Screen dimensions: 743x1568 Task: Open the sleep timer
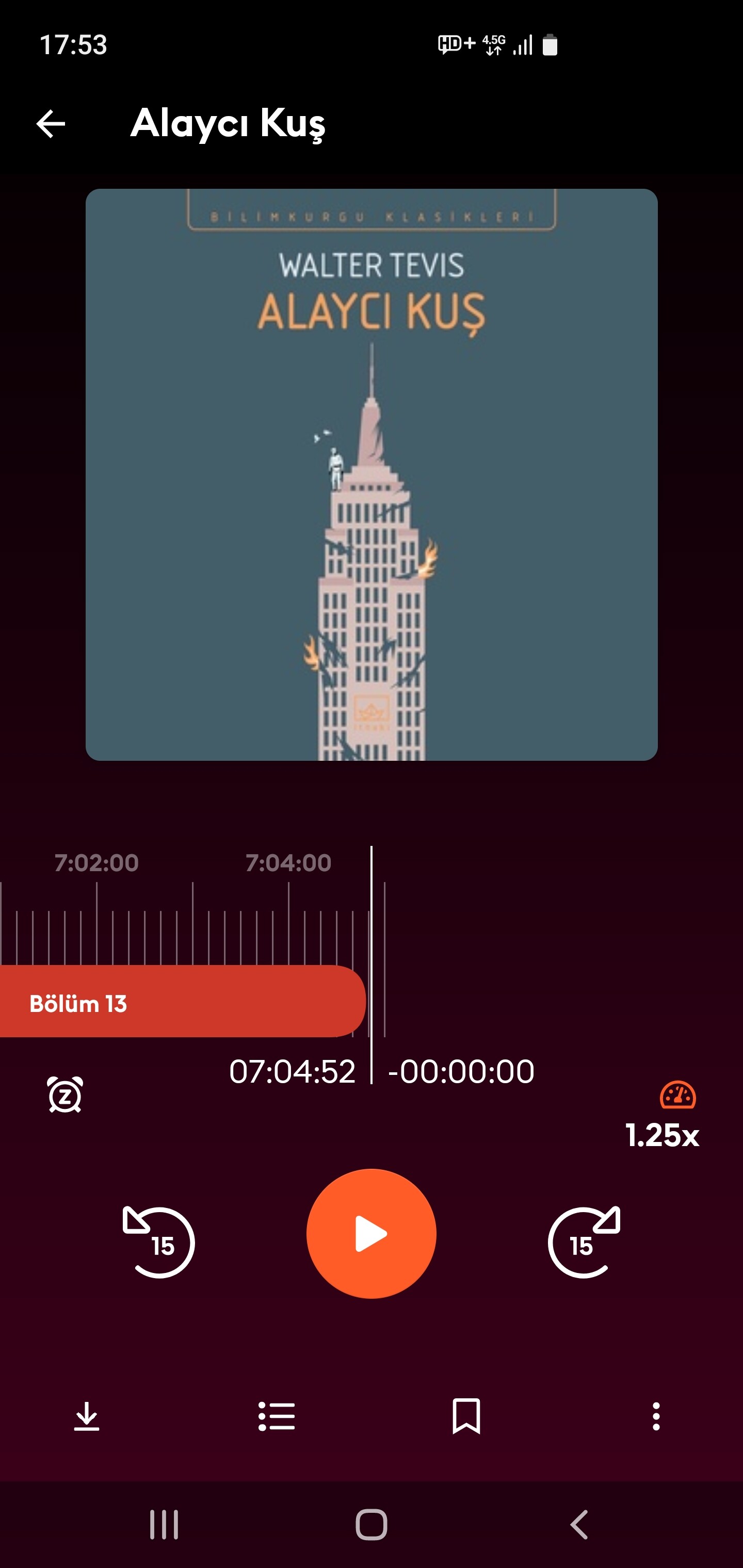pos(65,1095)
